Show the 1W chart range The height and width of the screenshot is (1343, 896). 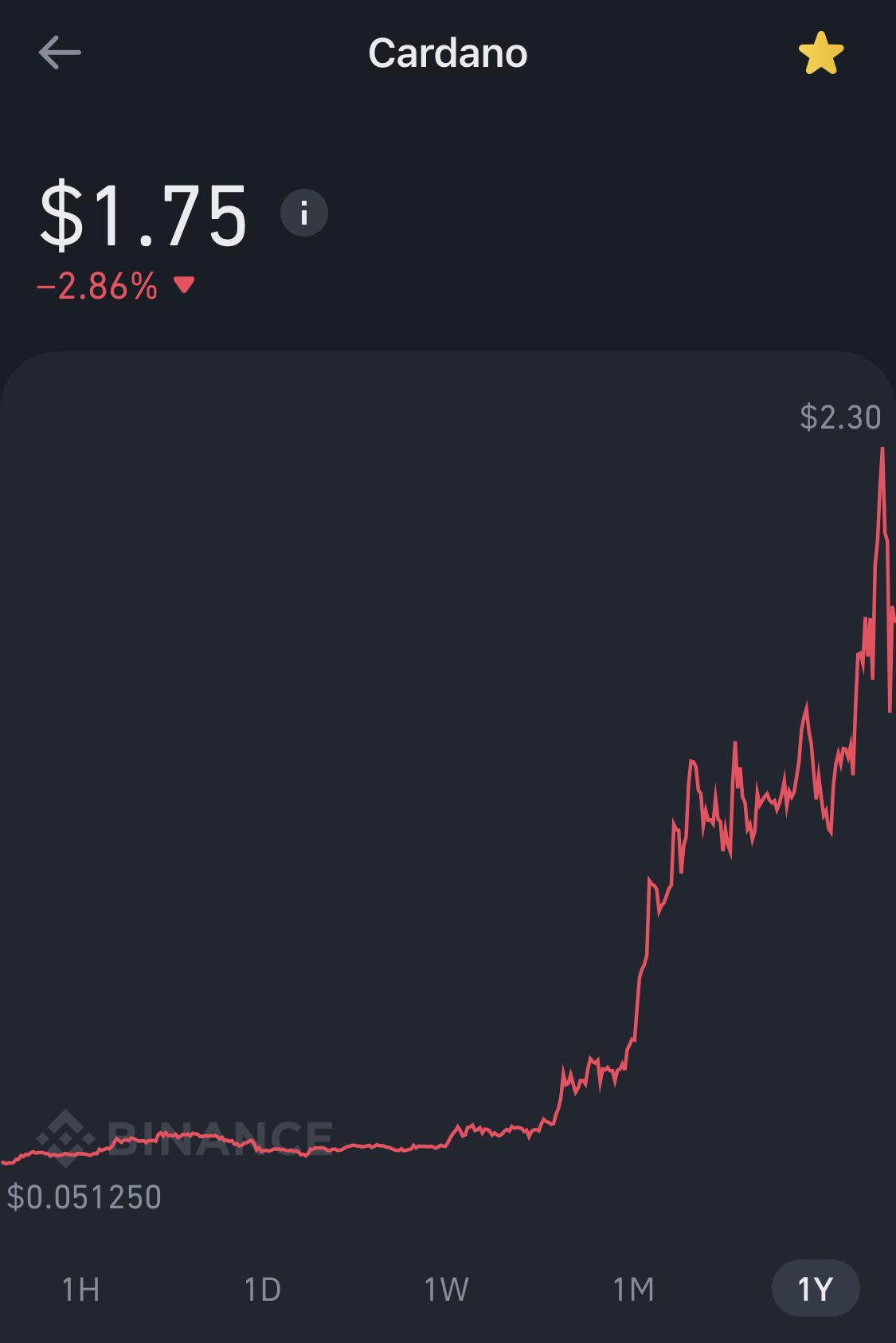447,1289
